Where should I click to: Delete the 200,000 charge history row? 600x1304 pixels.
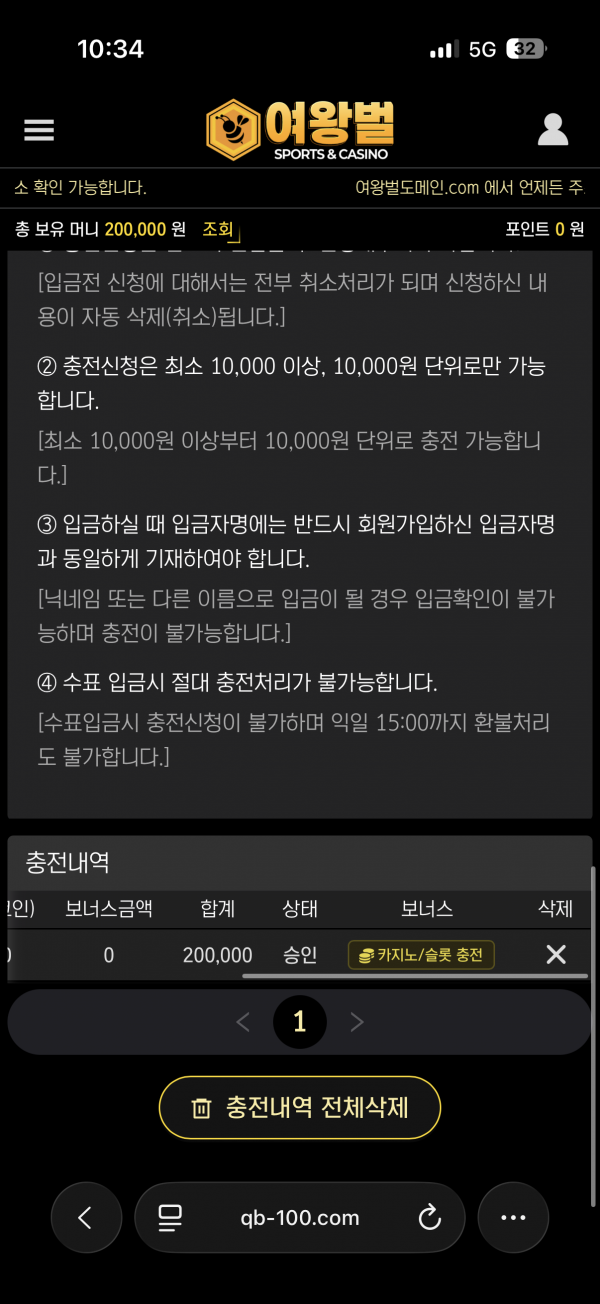point(556,955)
